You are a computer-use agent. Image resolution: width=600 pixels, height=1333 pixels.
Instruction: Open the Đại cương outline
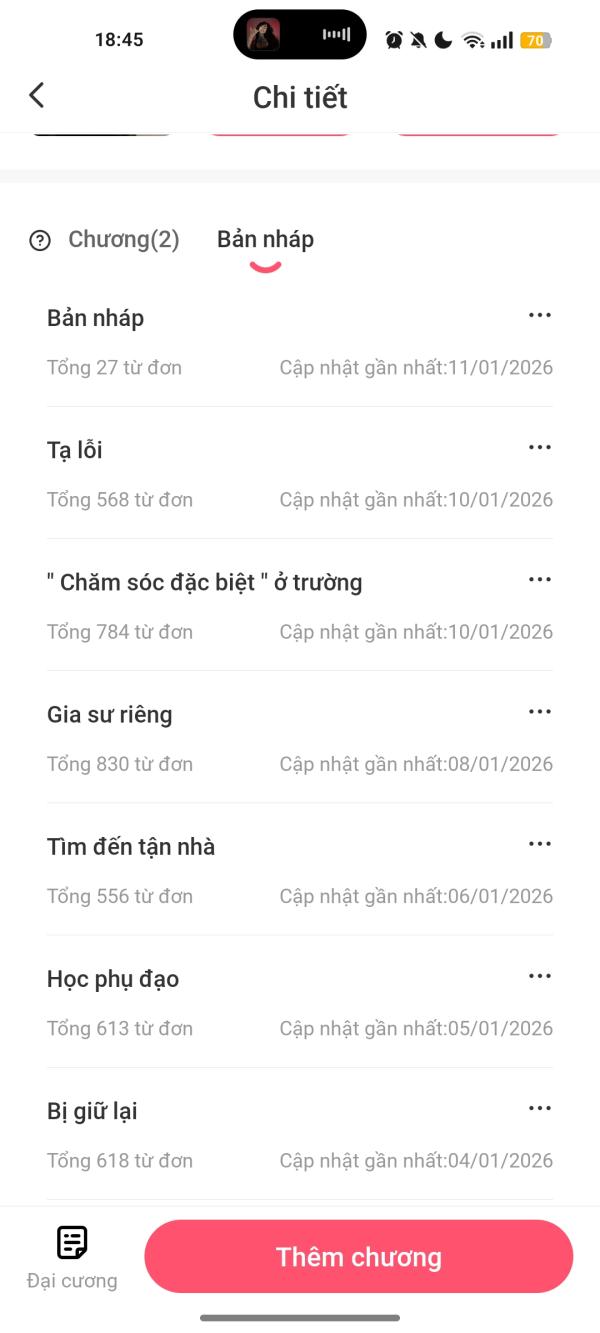72,1256
